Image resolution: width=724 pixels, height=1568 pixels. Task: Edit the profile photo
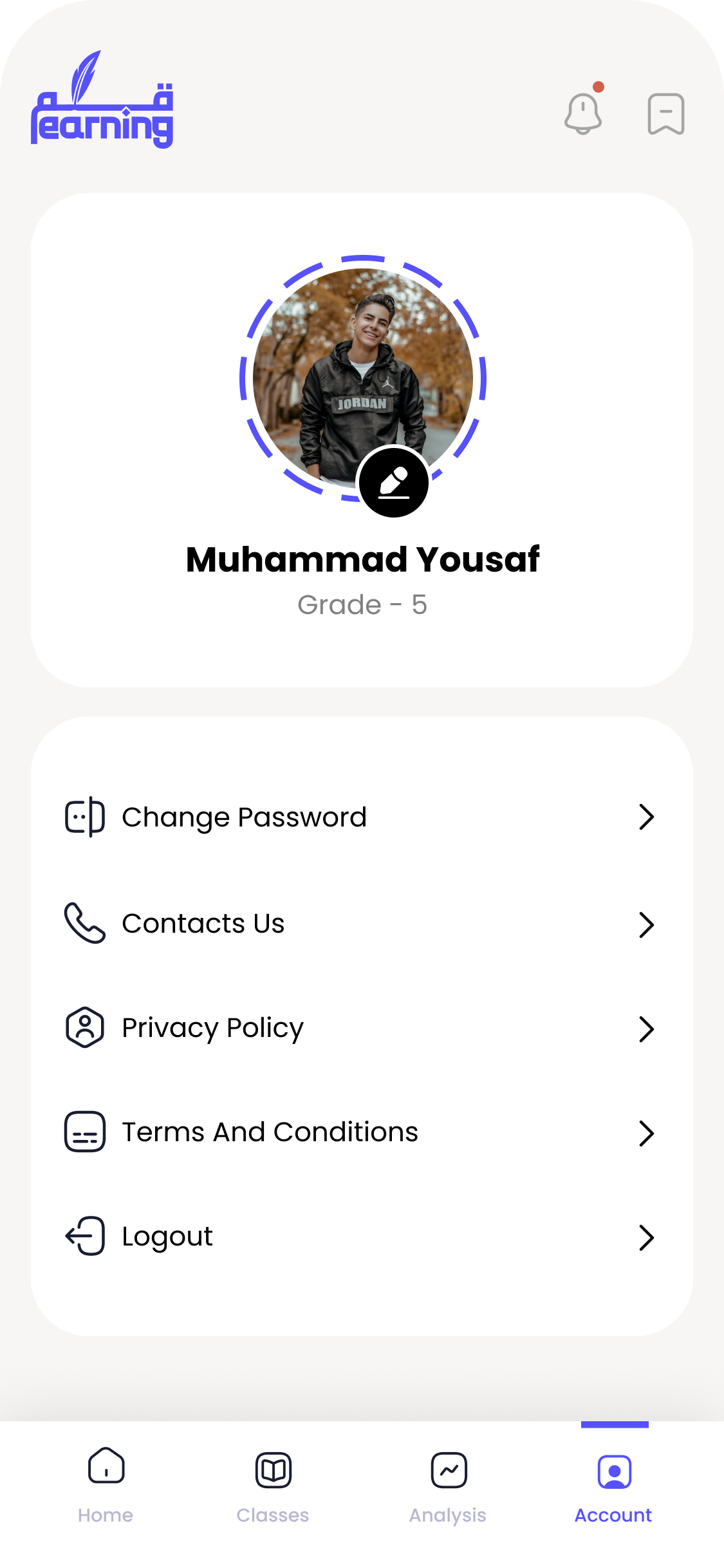[394, 483]
